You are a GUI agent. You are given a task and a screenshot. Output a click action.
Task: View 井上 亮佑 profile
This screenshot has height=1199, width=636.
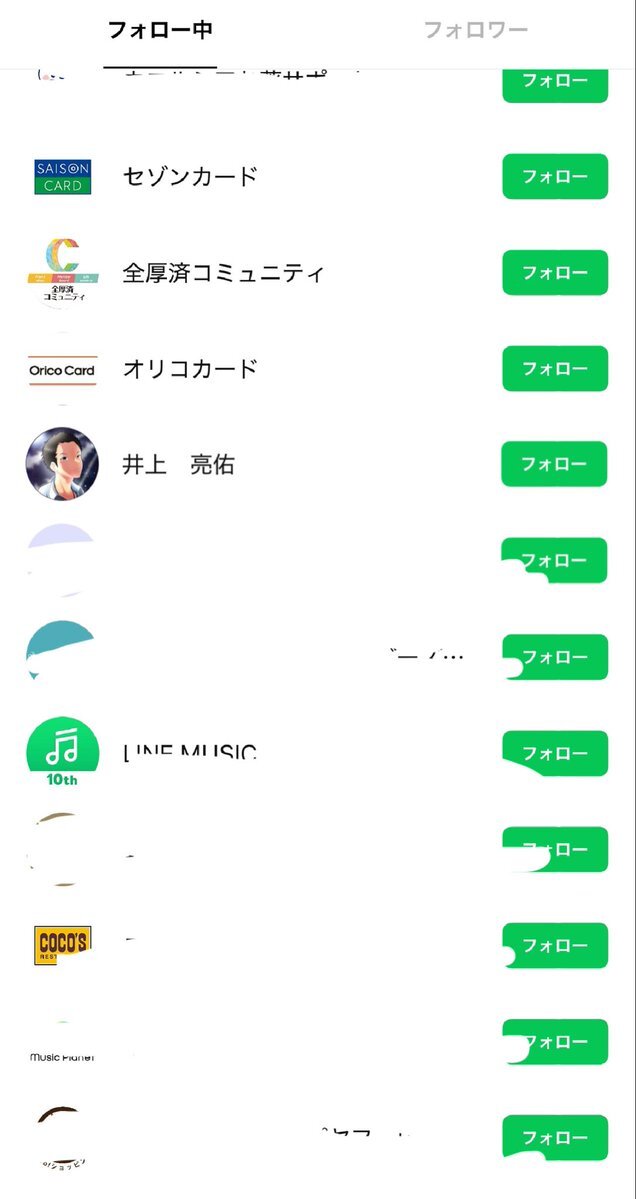click(x=178, y=465)
